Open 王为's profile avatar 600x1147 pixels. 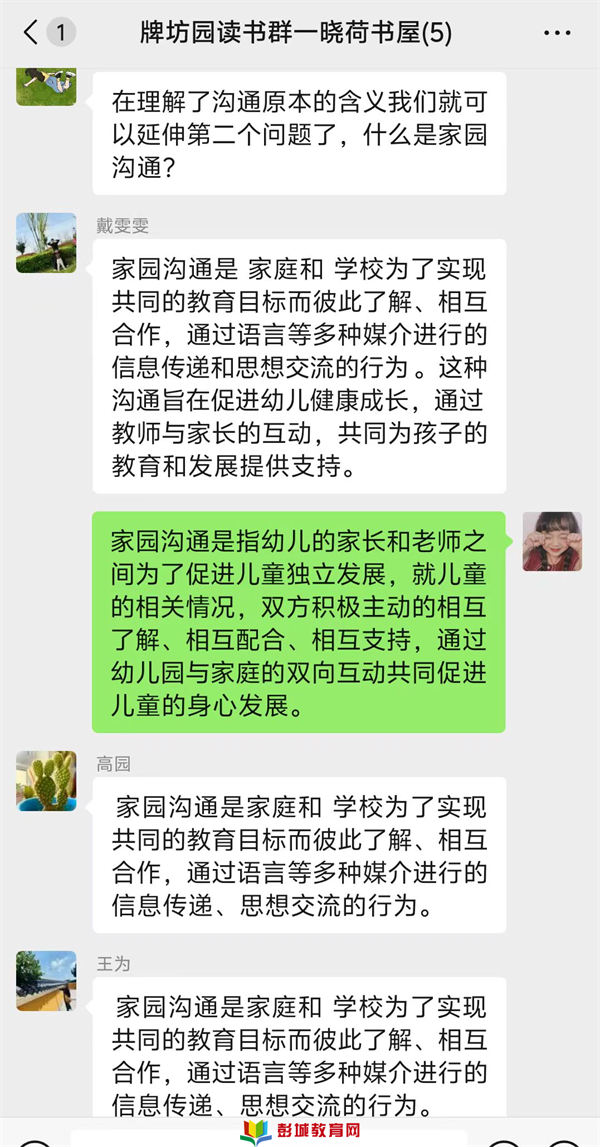(x=46, y=980)
